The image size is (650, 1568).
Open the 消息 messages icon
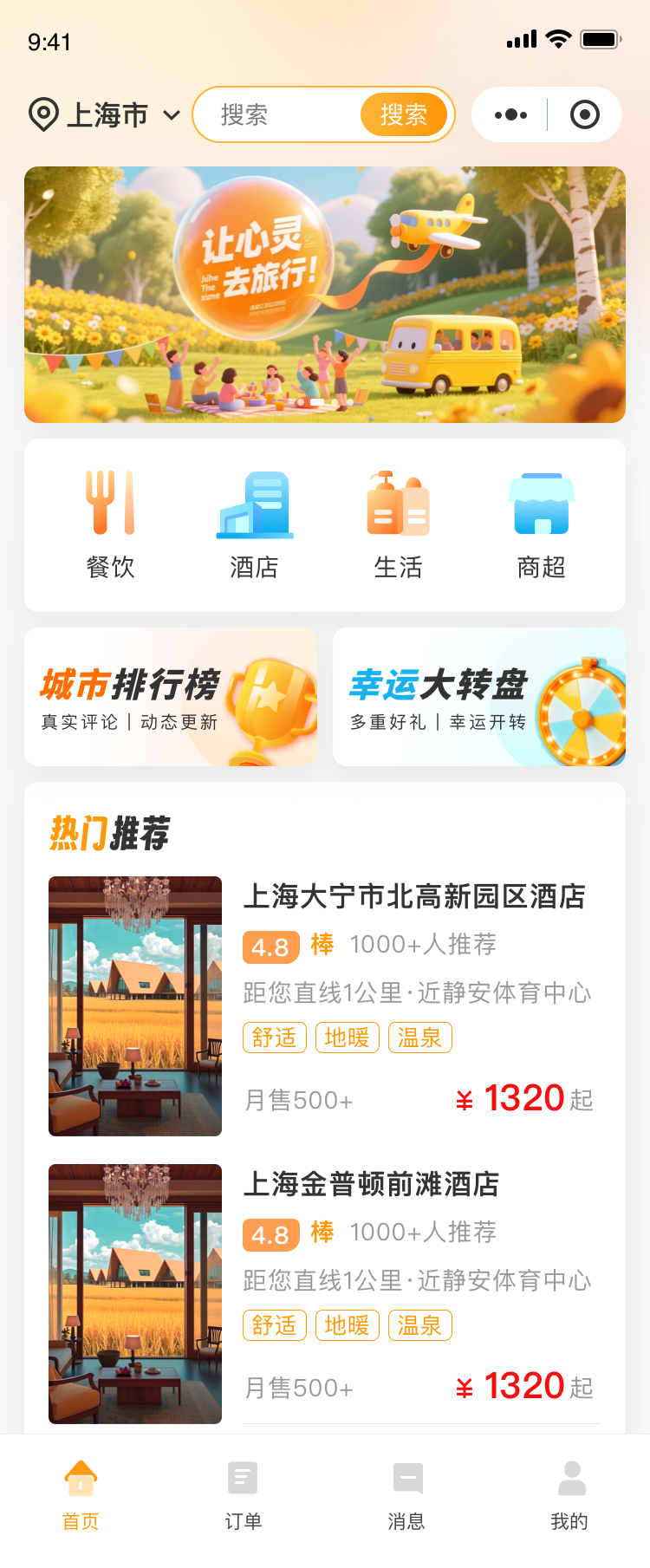coord(406,1477)
